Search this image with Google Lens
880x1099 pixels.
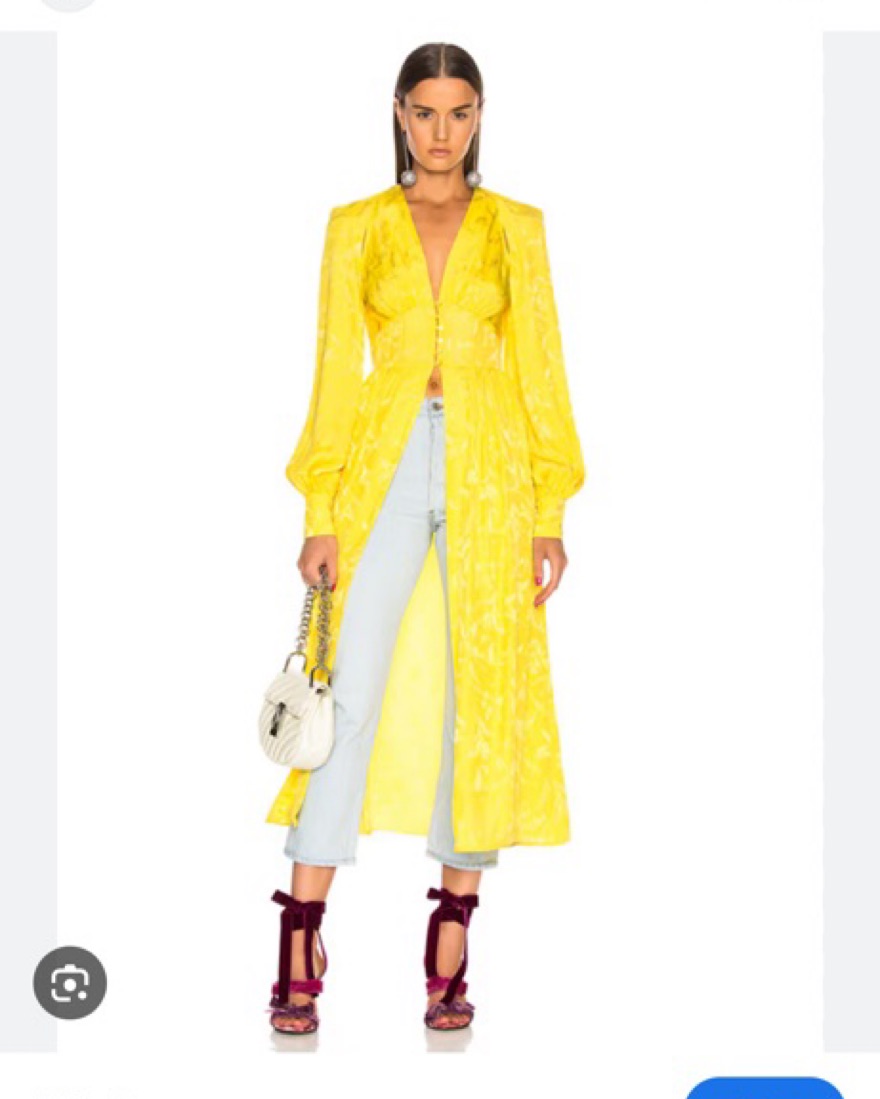[x=70, y=982]
